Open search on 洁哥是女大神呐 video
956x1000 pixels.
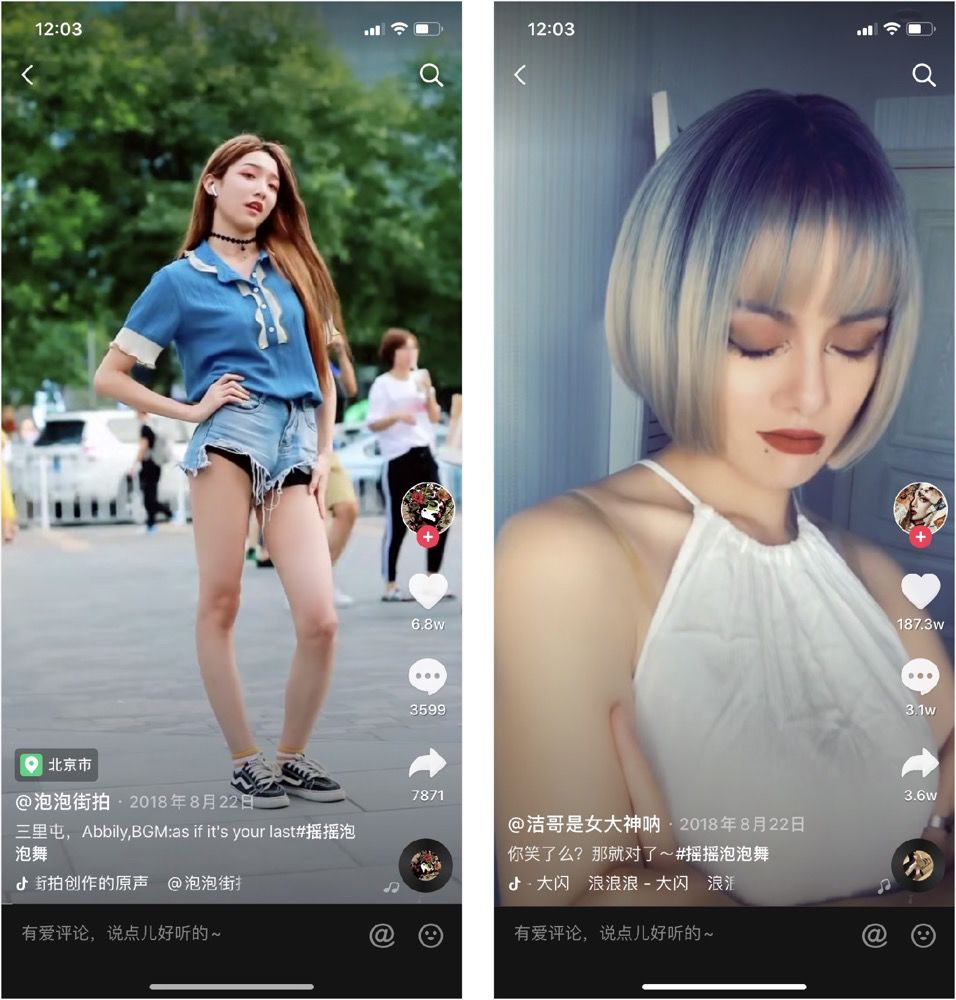tap(924, 75)
